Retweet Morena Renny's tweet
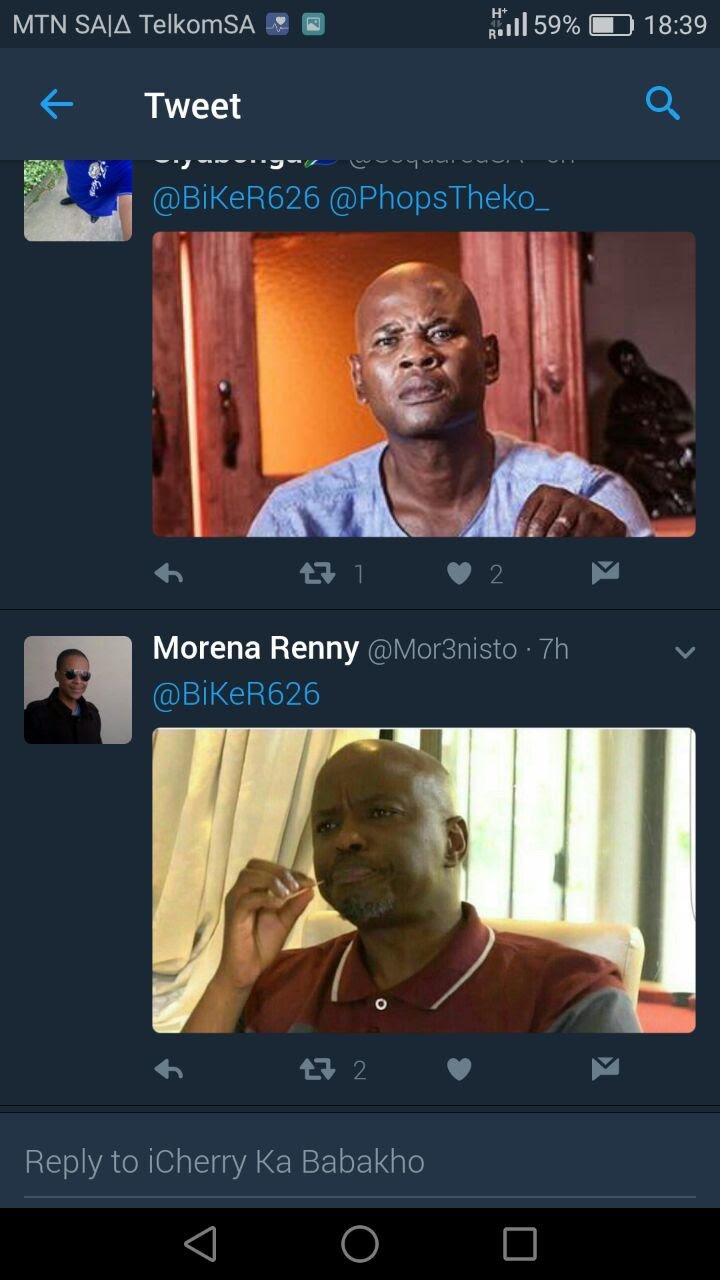This screenshot has height=1280, width=720. point(318,1069)
